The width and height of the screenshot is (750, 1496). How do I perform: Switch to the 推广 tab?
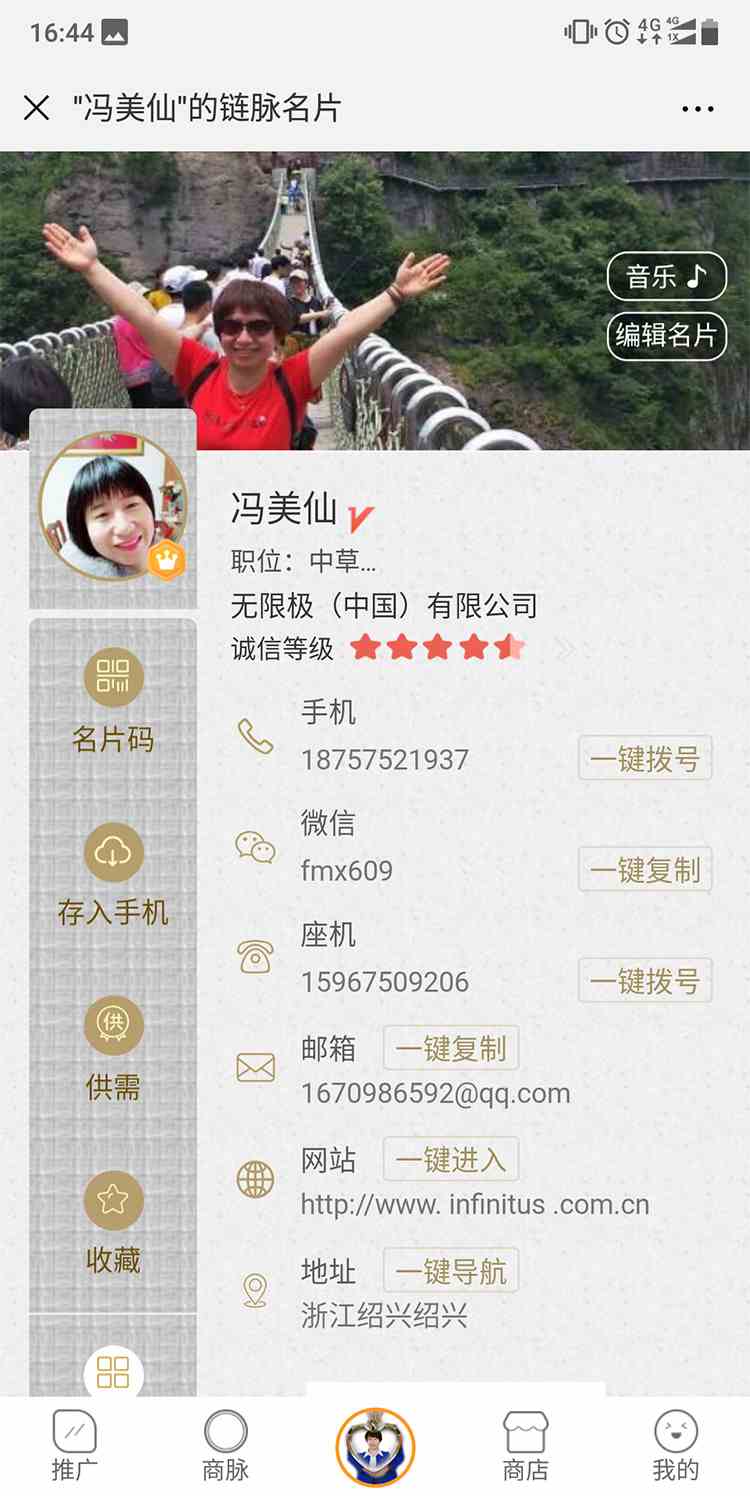point(75,1446)
